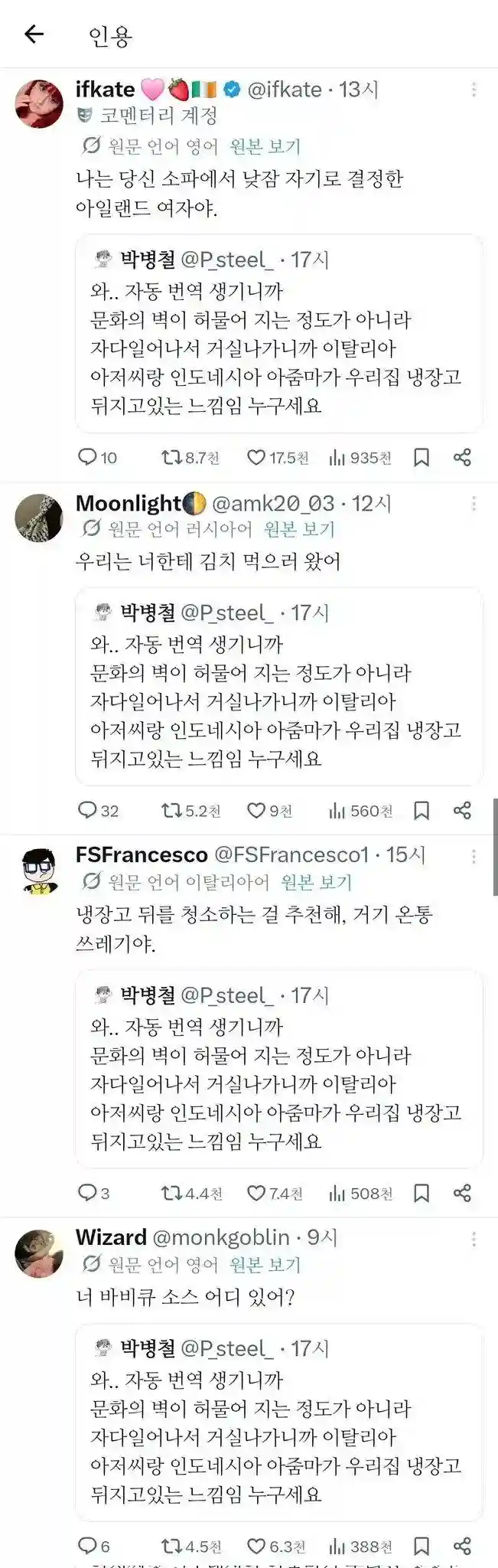
Task: Like Moonlight's post
Action: coord(256,810)
